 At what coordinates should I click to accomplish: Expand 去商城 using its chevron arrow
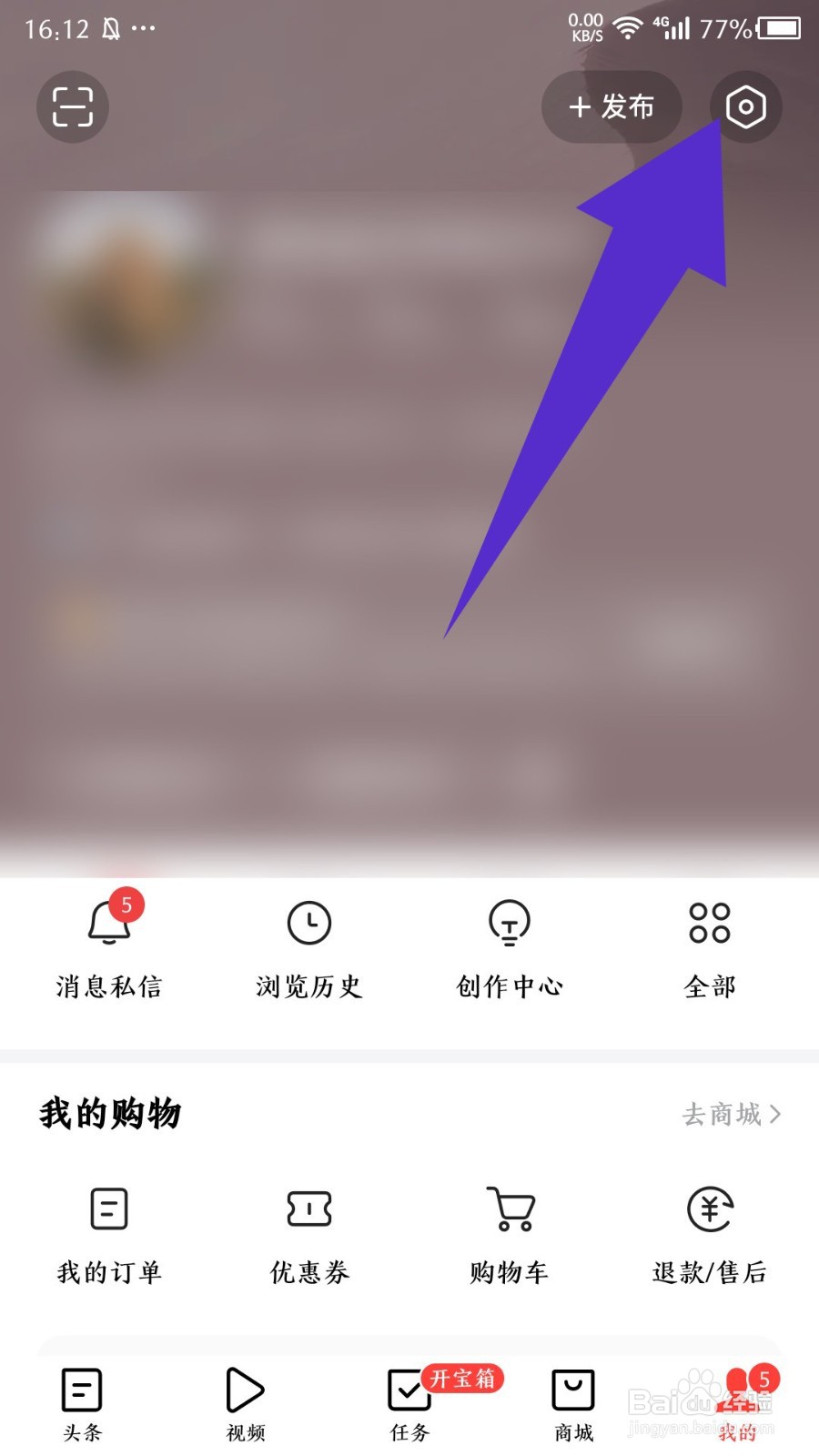[778, 1114]
